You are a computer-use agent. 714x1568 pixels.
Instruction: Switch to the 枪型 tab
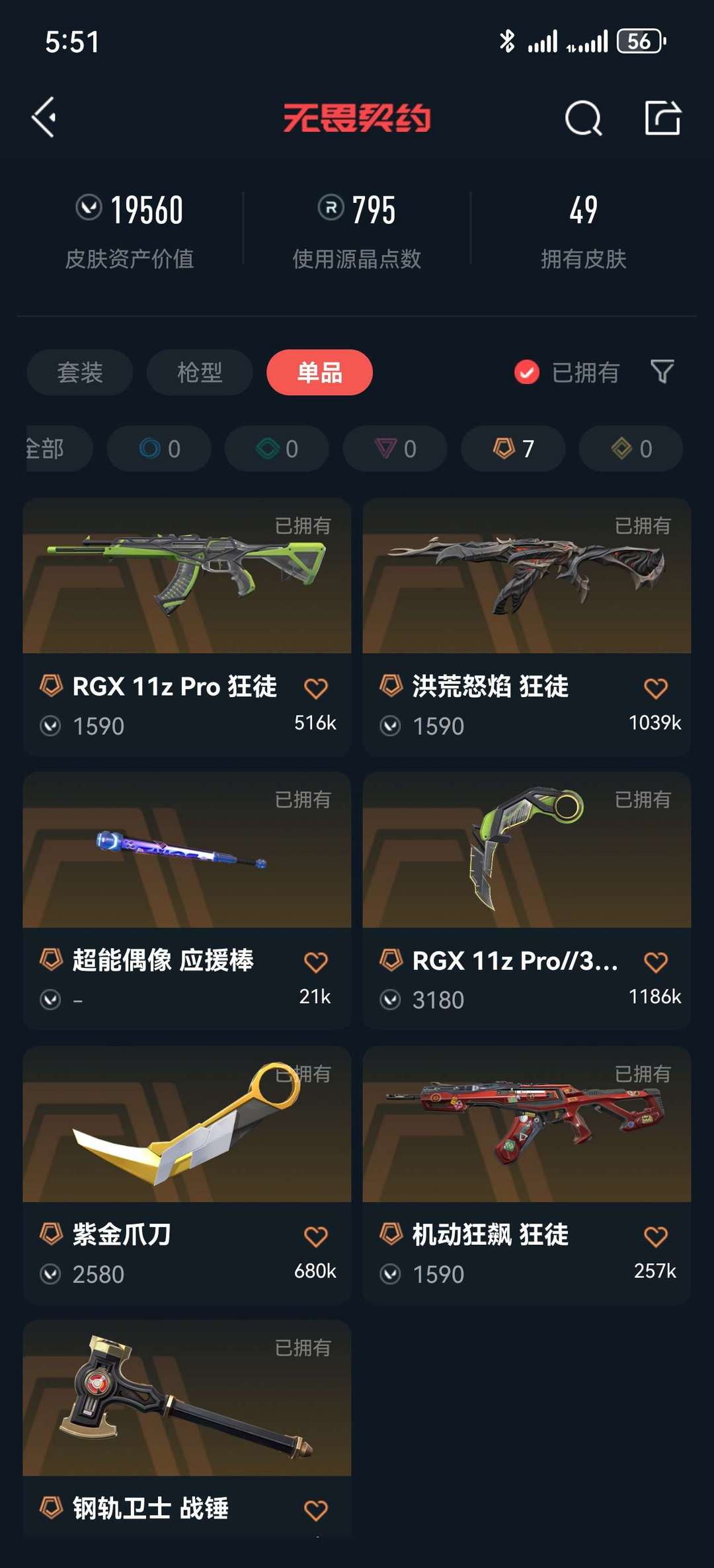pyautogui.click(x=200, y=373)
